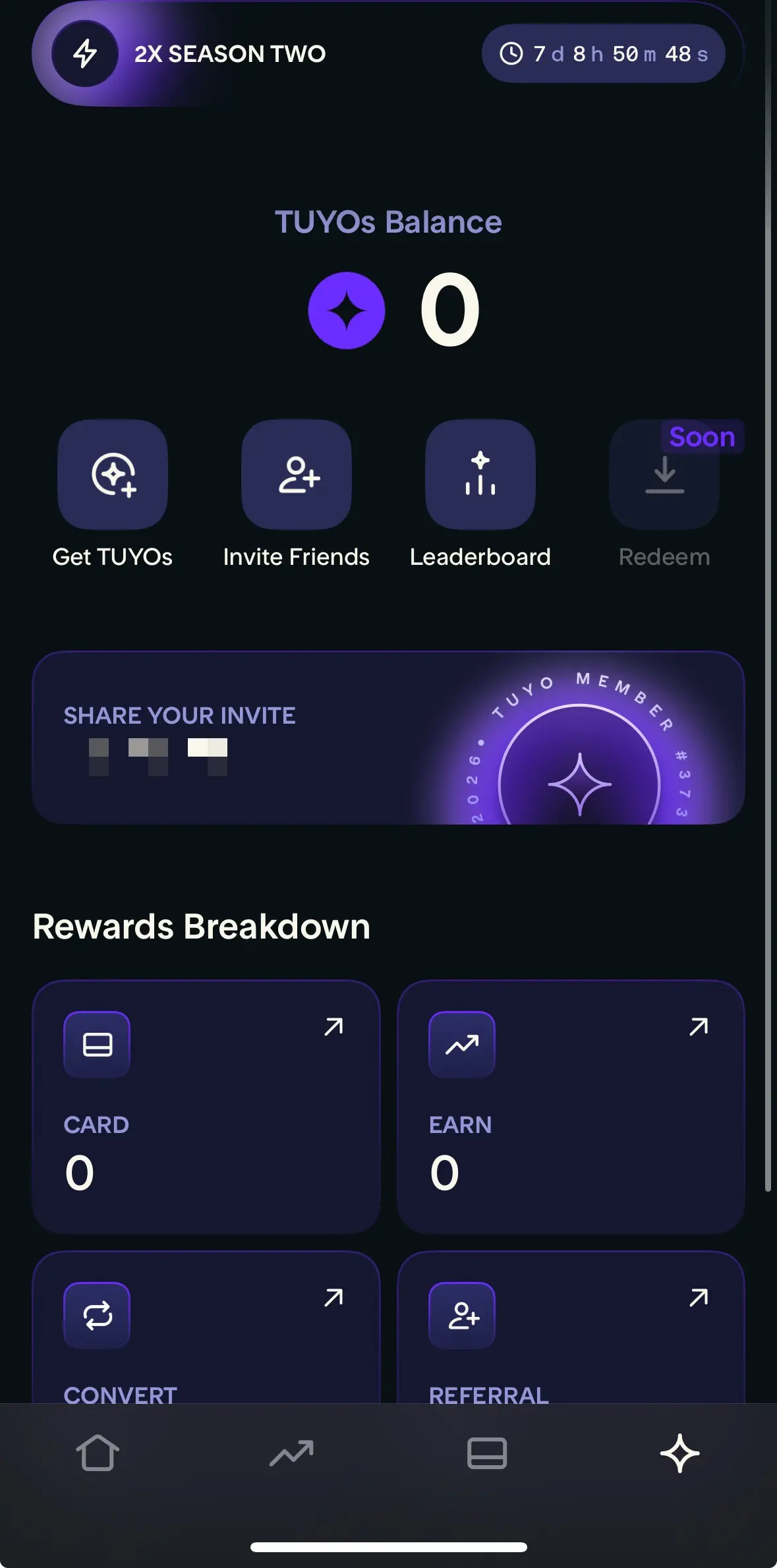Image resolution: width=777 pixels, height=1568 pixels.
Task: Tap the Get TUYOs button
Action: [x=113, y=475]
